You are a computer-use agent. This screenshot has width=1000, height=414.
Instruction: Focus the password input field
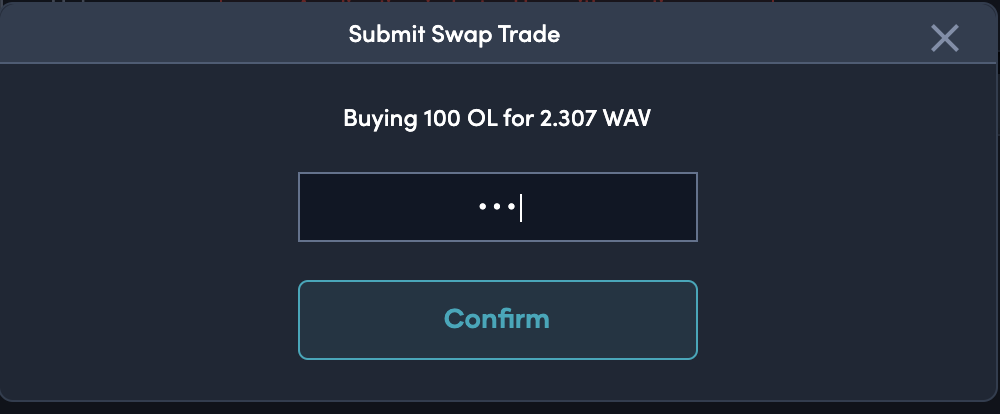(497, 207)
